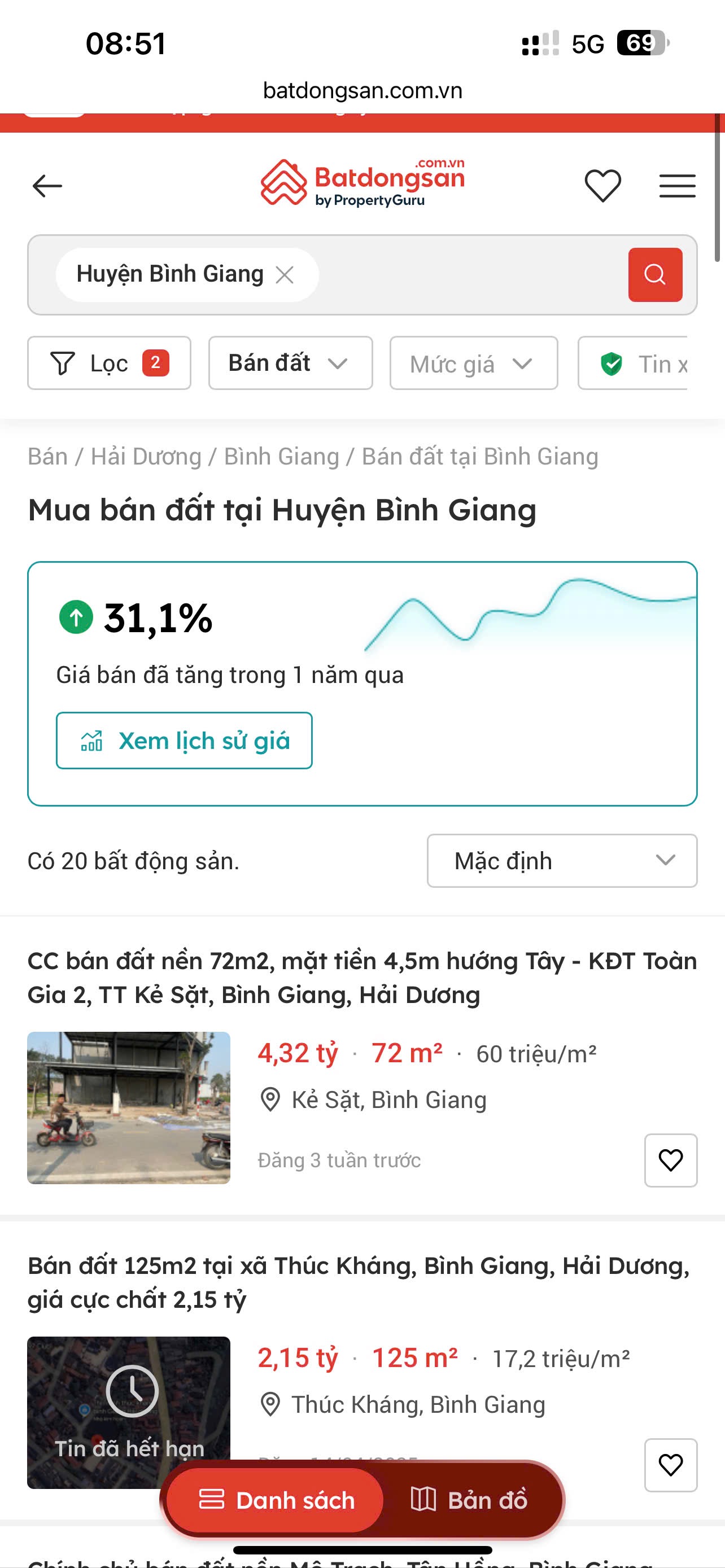
Task: Save the 2,15 tỷ Thúc Kháng listing
Action: pos(671,1465)
